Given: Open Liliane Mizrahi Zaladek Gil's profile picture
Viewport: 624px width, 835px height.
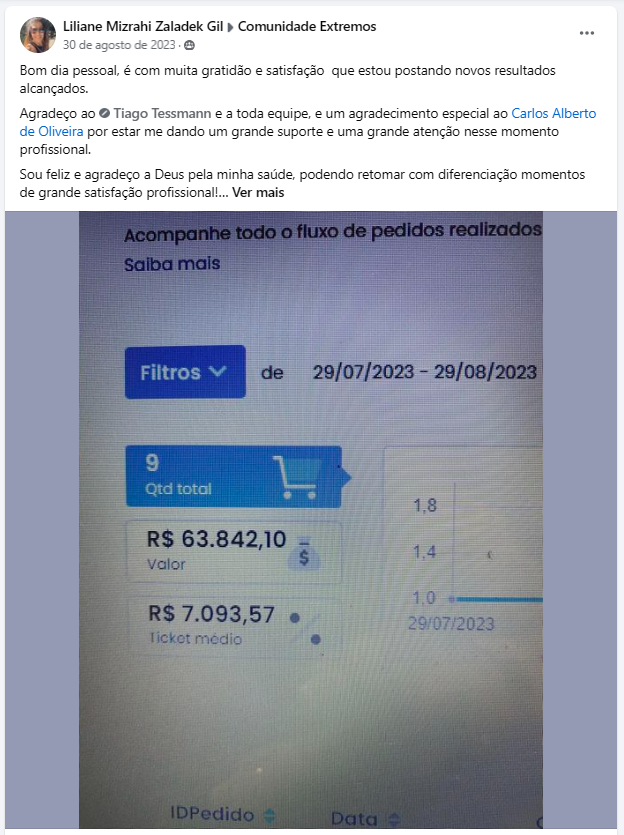Looking at the screenshot, I should [38, 35].
